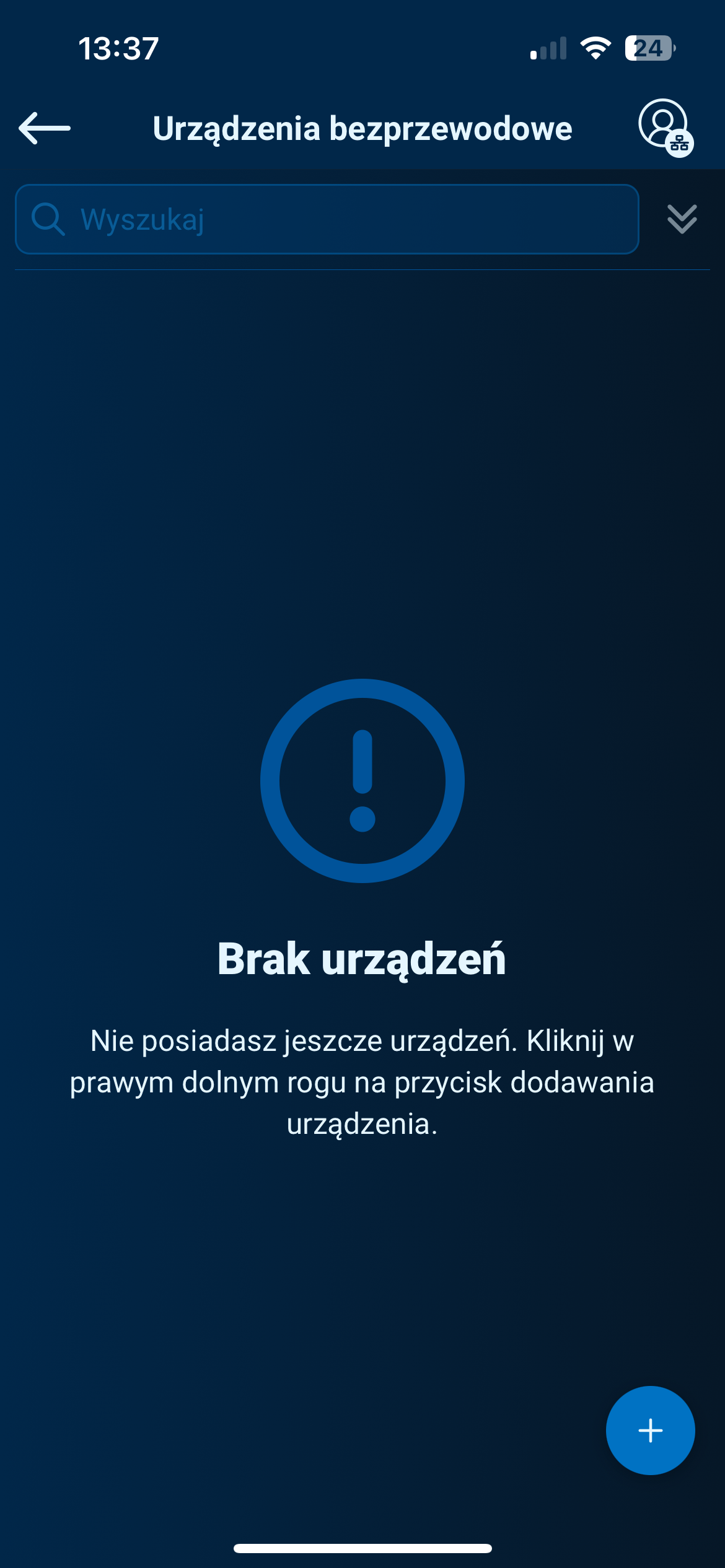725x1568 pixels.
Task: Add a new wireless device
Action: click(x=650, y=1430)
